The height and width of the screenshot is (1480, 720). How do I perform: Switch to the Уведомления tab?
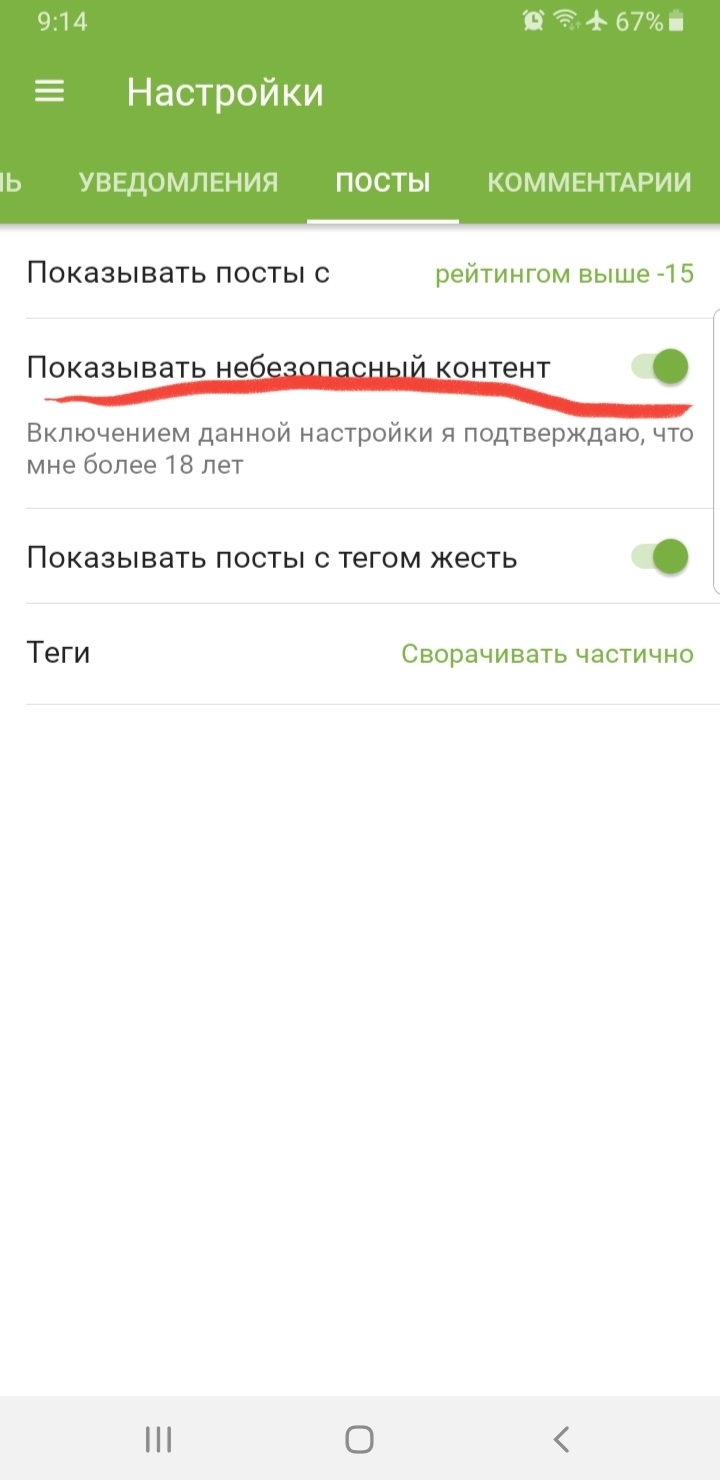(178, 182)
